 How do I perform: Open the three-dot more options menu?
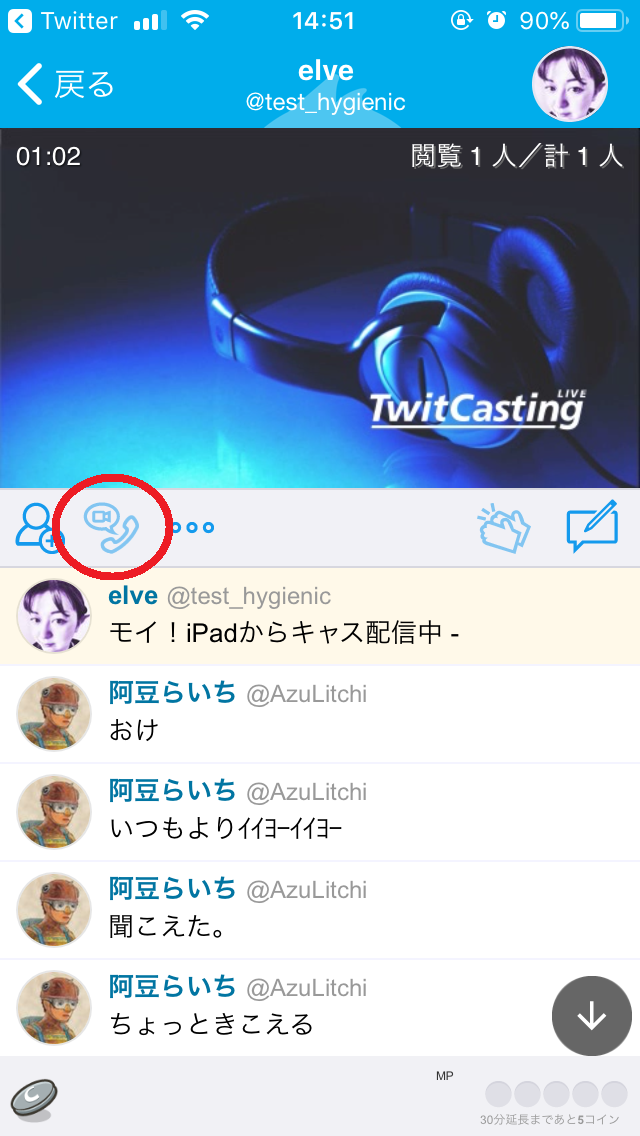(191, 527)
